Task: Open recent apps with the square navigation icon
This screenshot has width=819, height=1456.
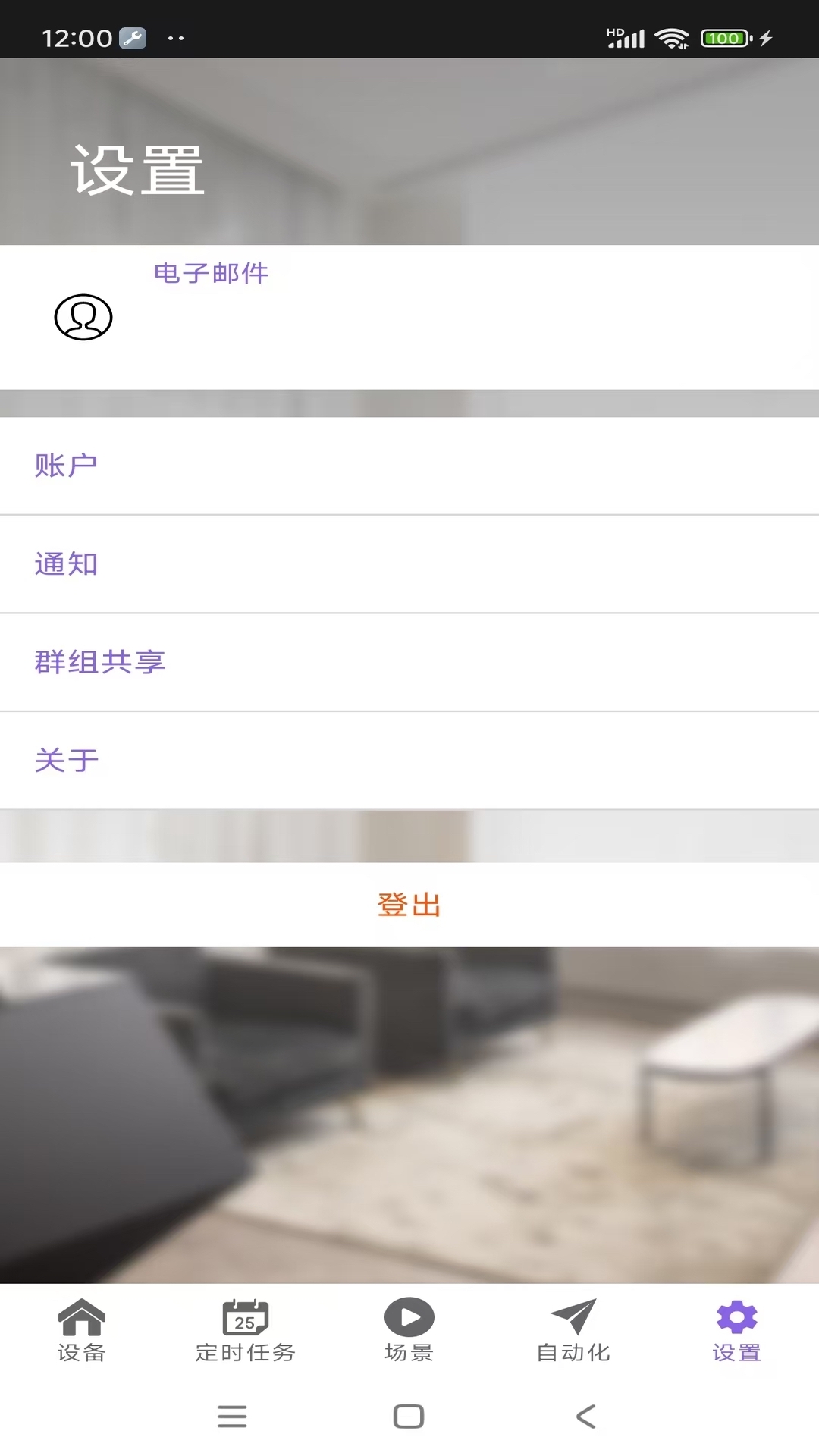Action: 409,1415
